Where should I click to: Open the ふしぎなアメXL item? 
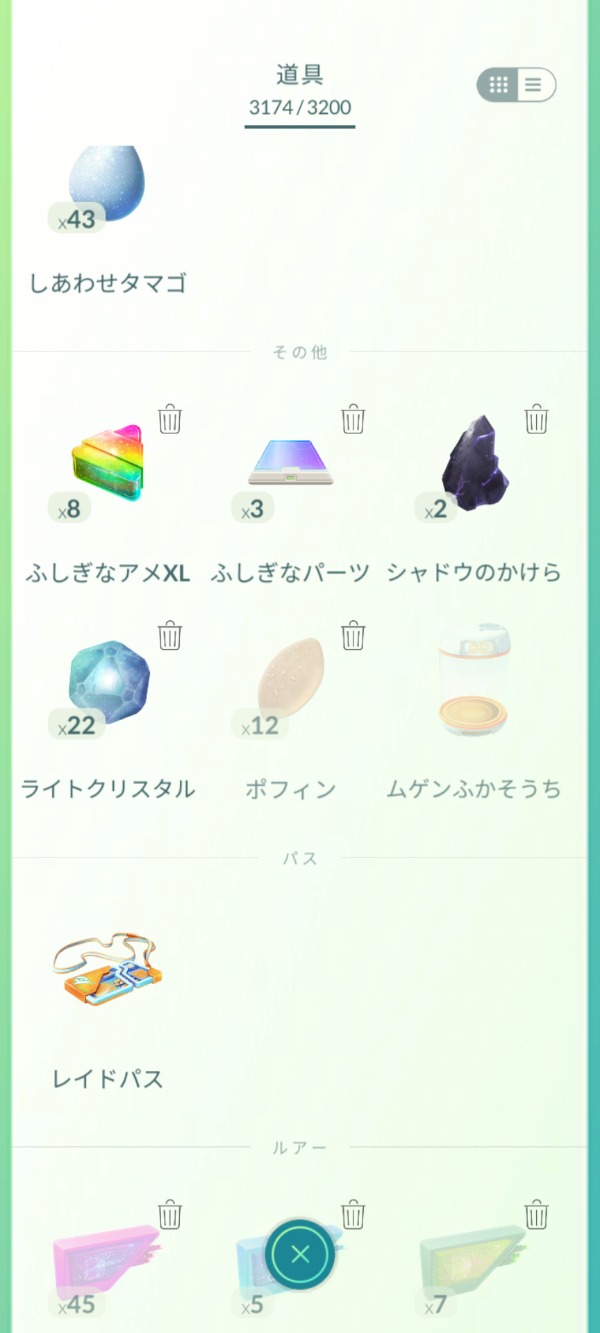(x=107, y=472)
